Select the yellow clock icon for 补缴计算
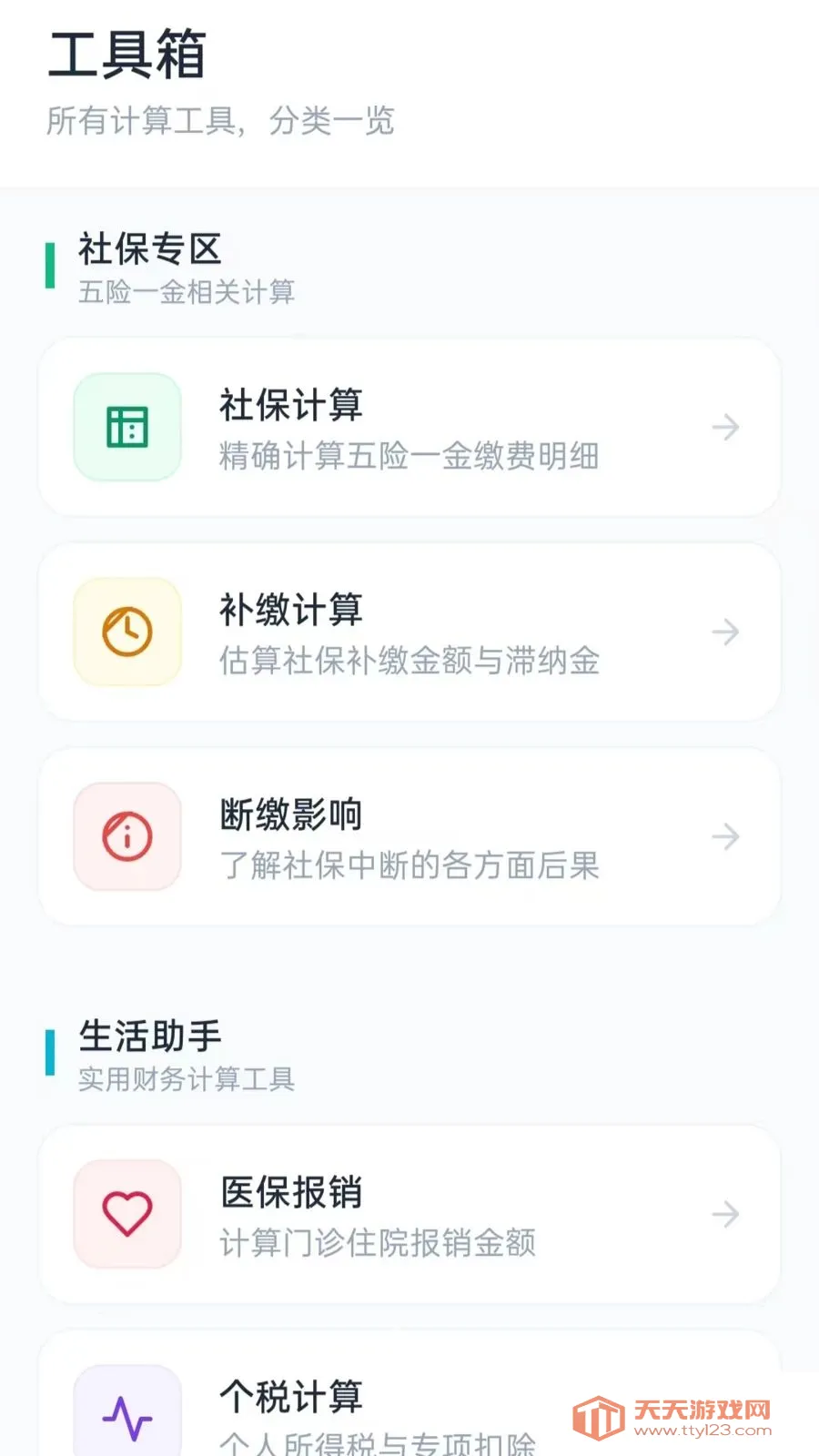This screenshot has height=1456, width=819. point(126,632)
